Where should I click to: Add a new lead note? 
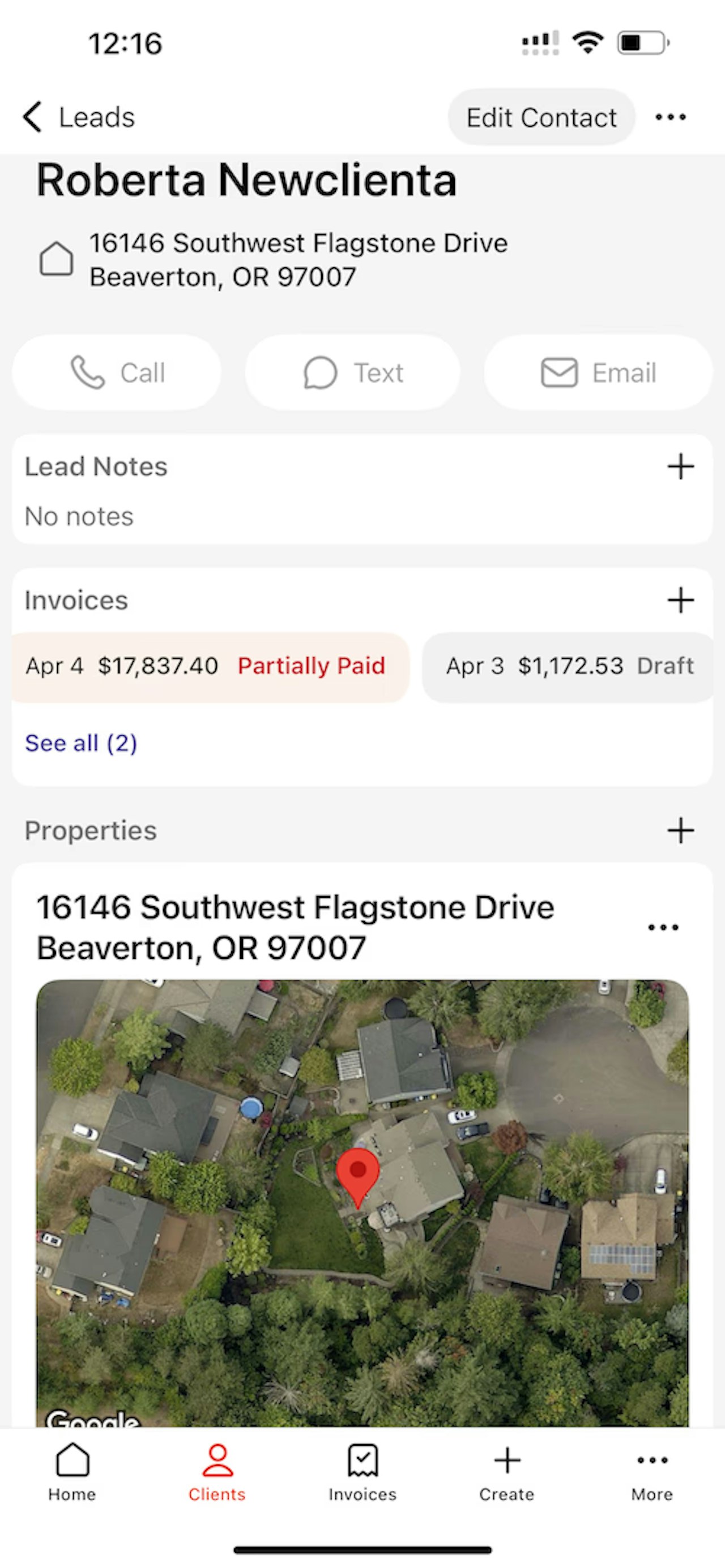pyautogui.click(x=680, y=467)
